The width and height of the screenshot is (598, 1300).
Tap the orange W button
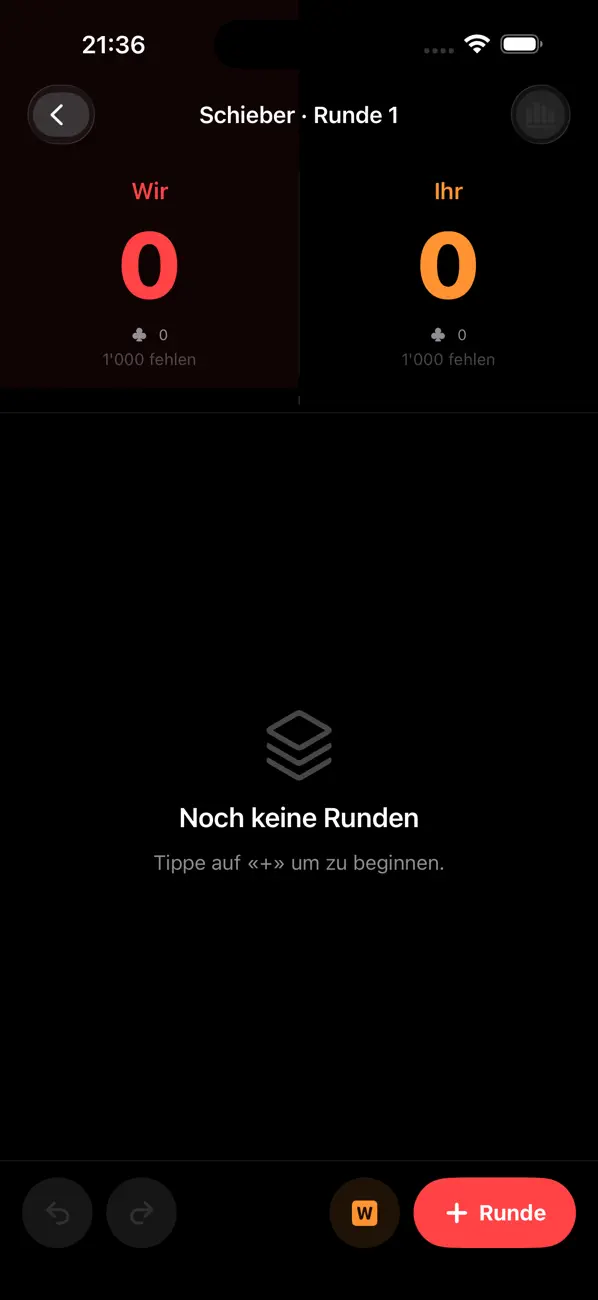click(x=364, y=1213)
